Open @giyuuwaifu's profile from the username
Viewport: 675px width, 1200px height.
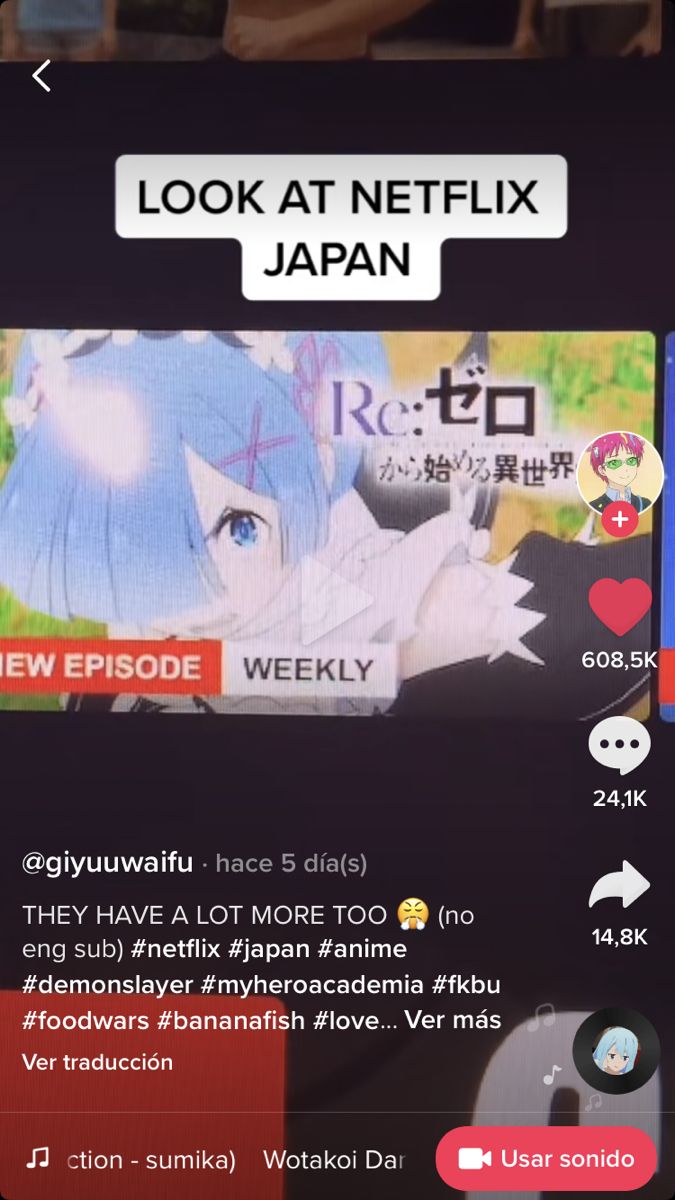(x=107, y=863)
